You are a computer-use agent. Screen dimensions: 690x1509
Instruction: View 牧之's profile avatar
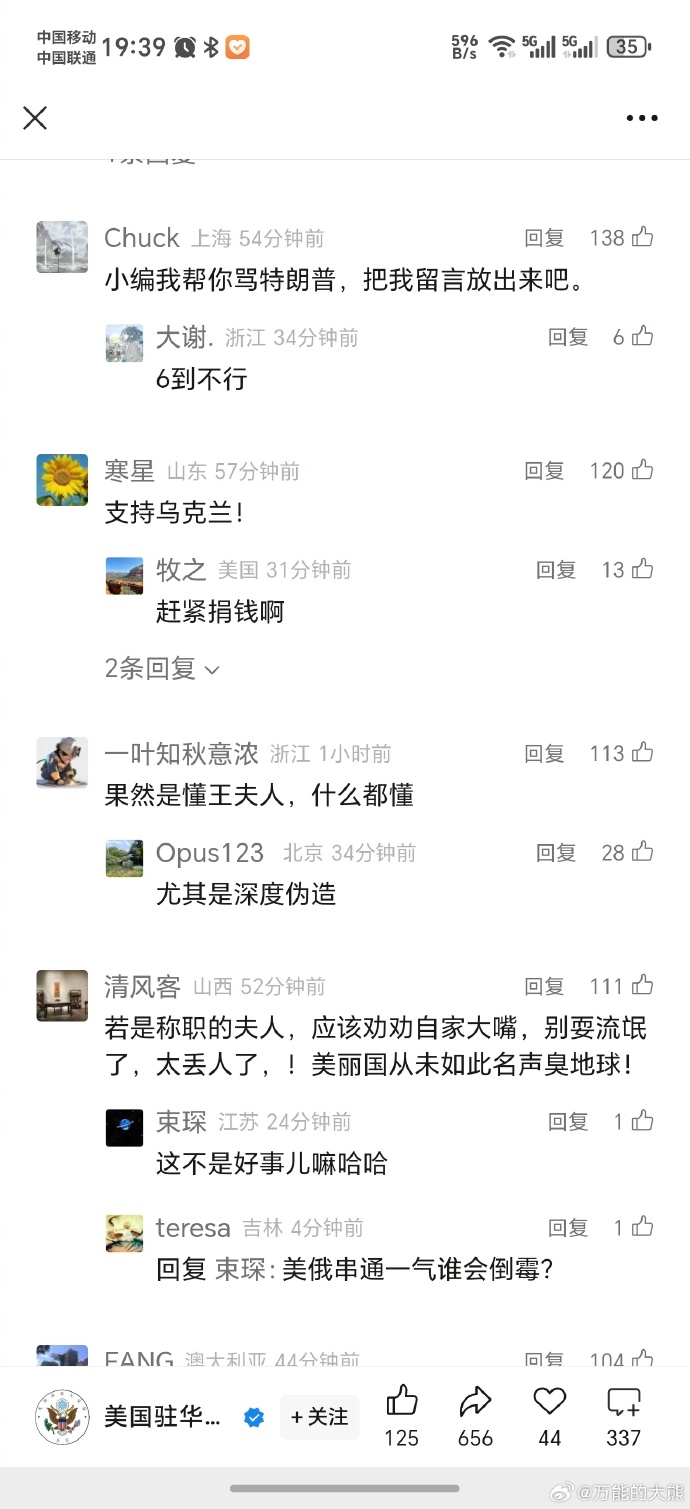(x=125, y=576)
